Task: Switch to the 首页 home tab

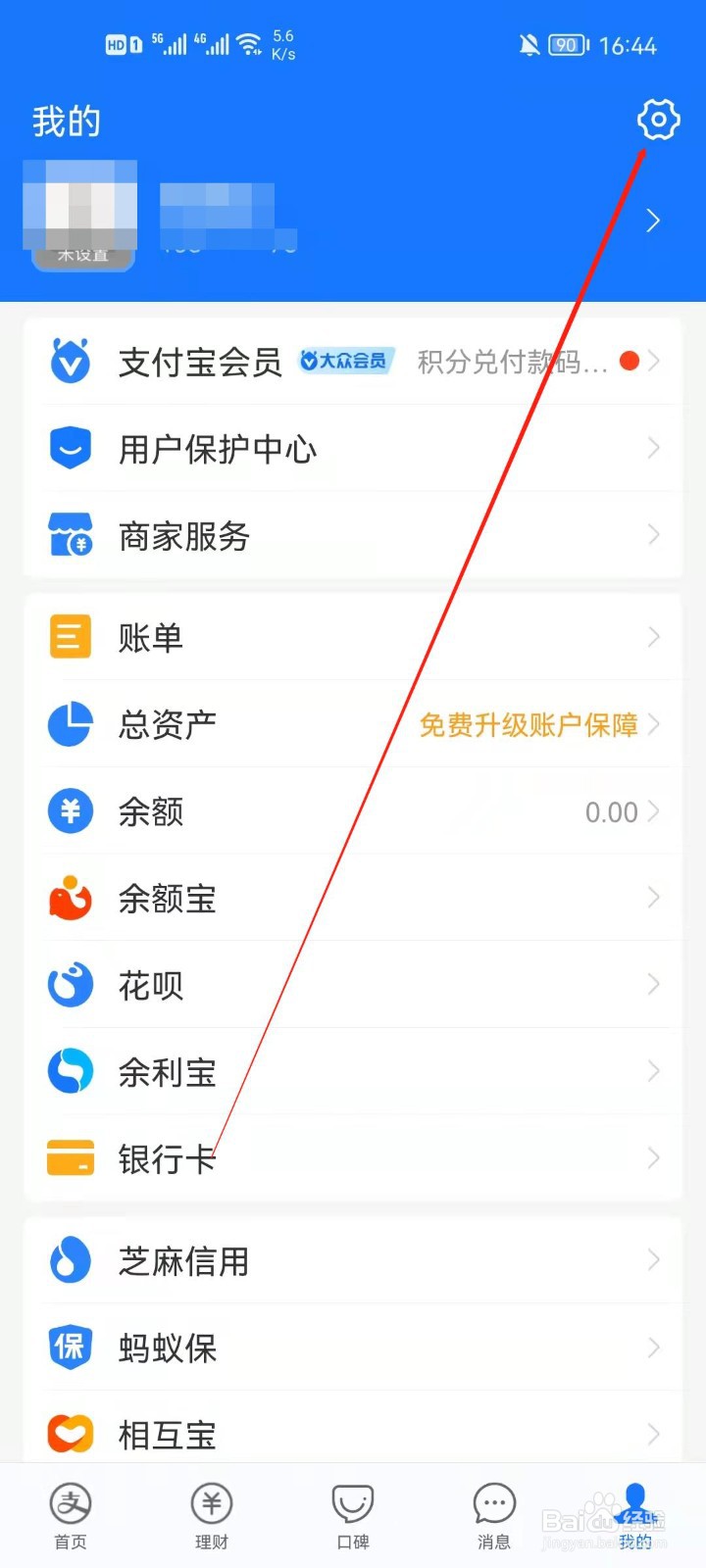Action: (x=70, y=1514)
